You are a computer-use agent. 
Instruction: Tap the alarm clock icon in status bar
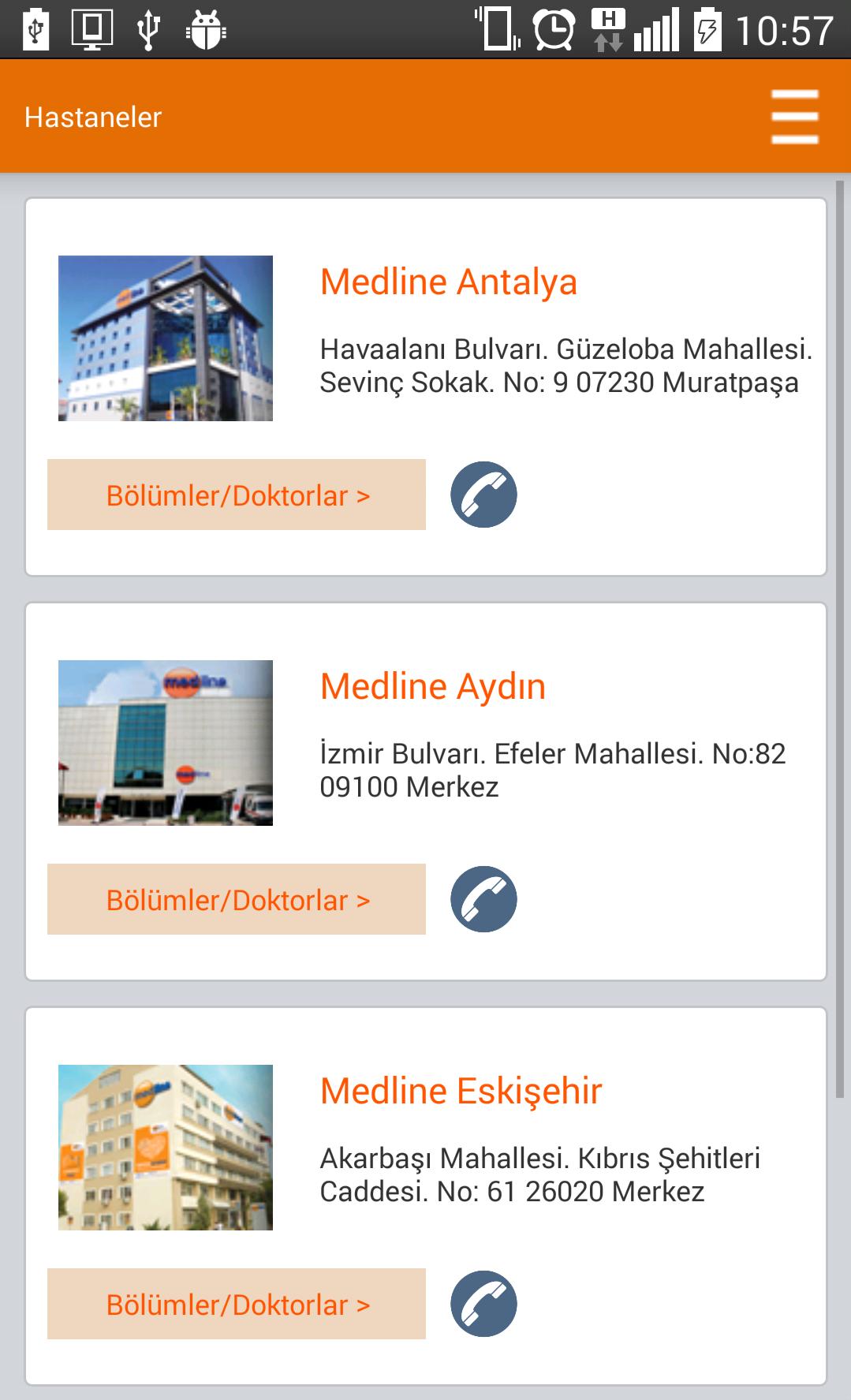point(552,28)
